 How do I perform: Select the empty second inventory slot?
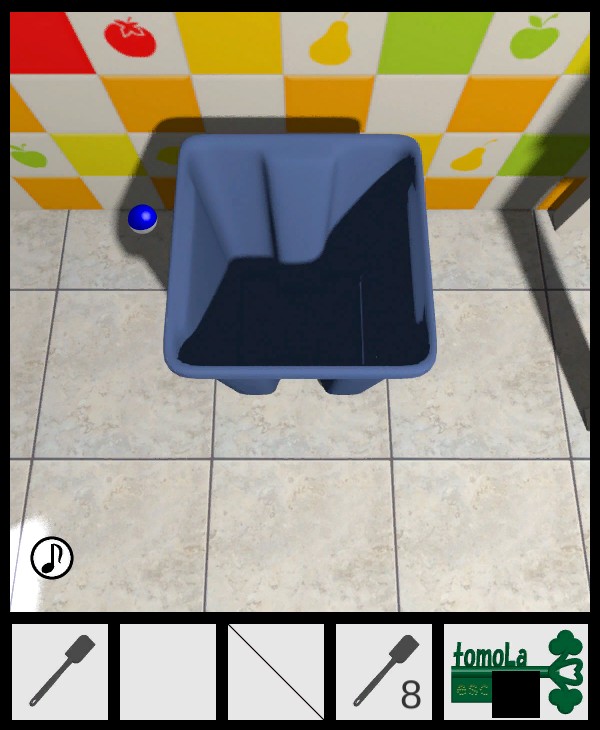(x=168, y=672)
